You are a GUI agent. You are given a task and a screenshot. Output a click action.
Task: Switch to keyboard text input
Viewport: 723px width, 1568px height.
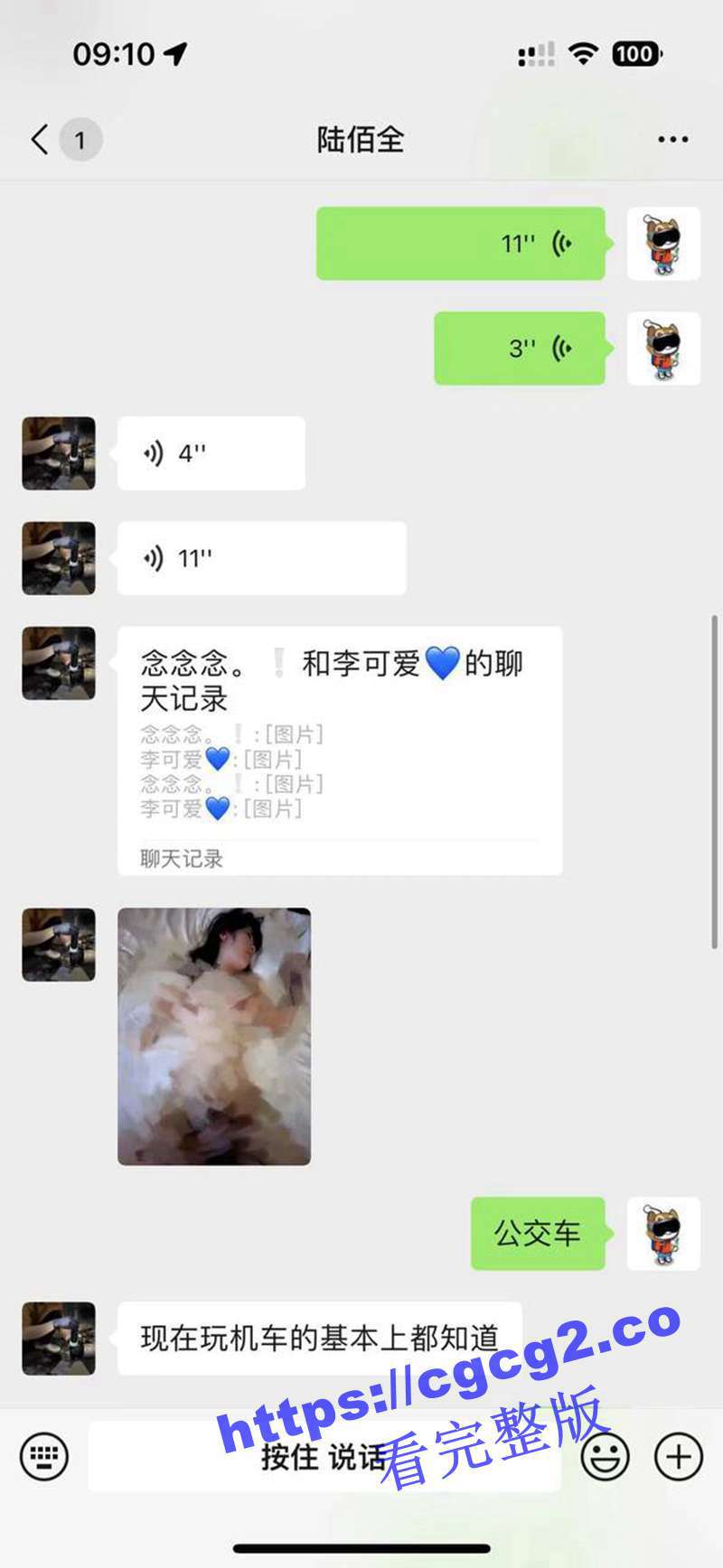(44, 1456)
